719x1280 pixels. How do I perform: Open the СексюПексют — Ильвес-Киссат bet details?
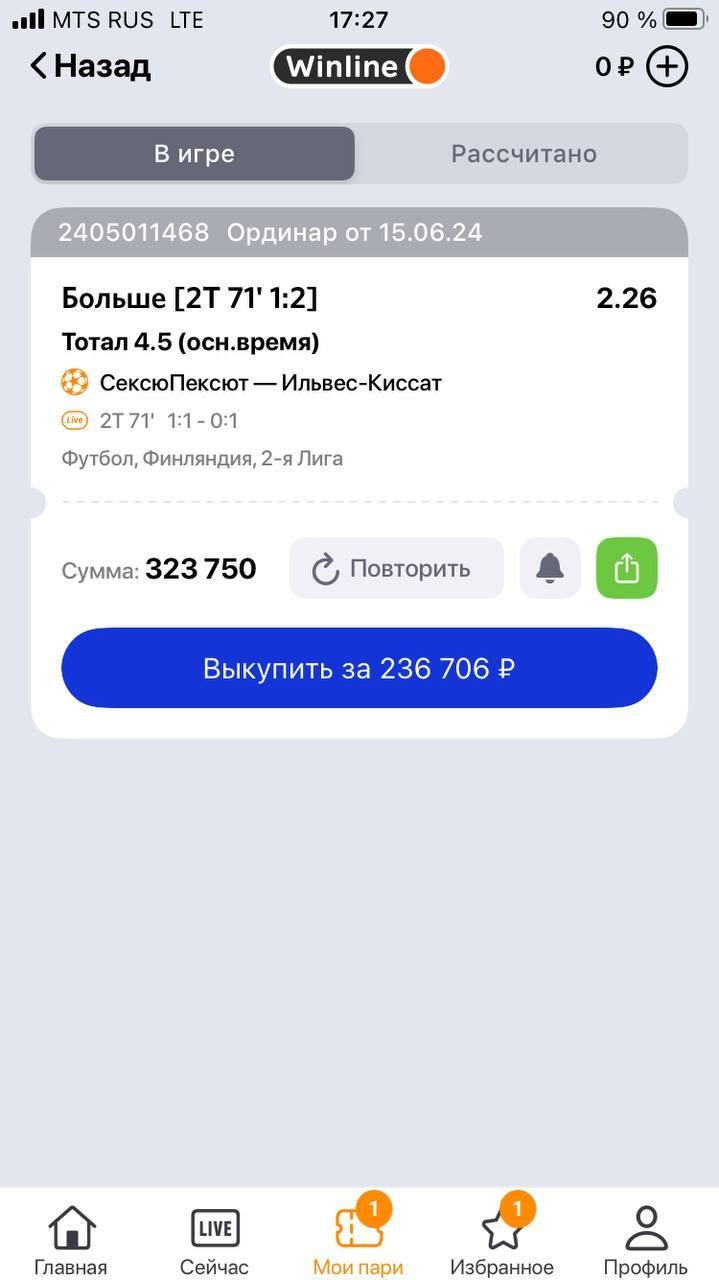click(x=270, y=383)
